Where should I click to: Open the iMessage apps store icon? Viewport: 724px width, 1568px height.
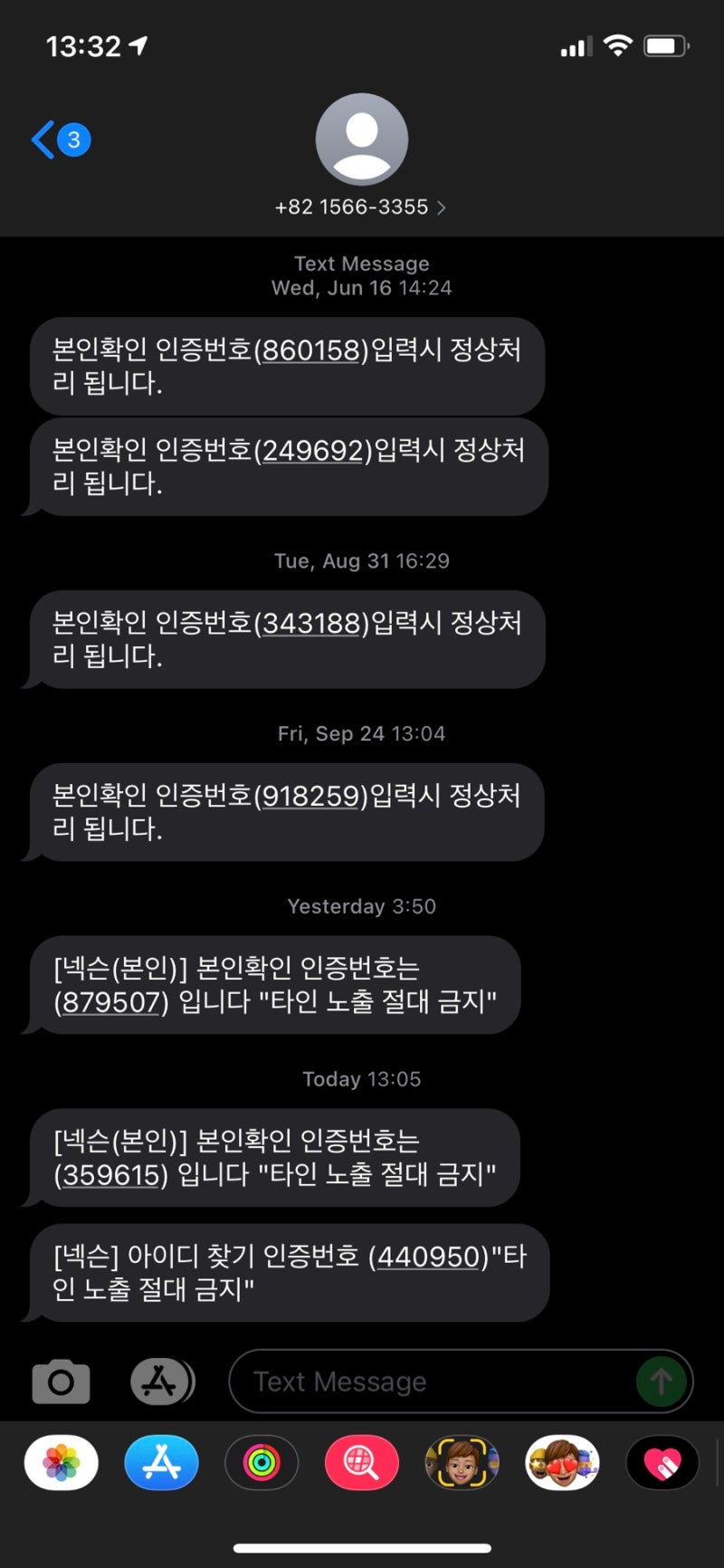coord(161,1381)
